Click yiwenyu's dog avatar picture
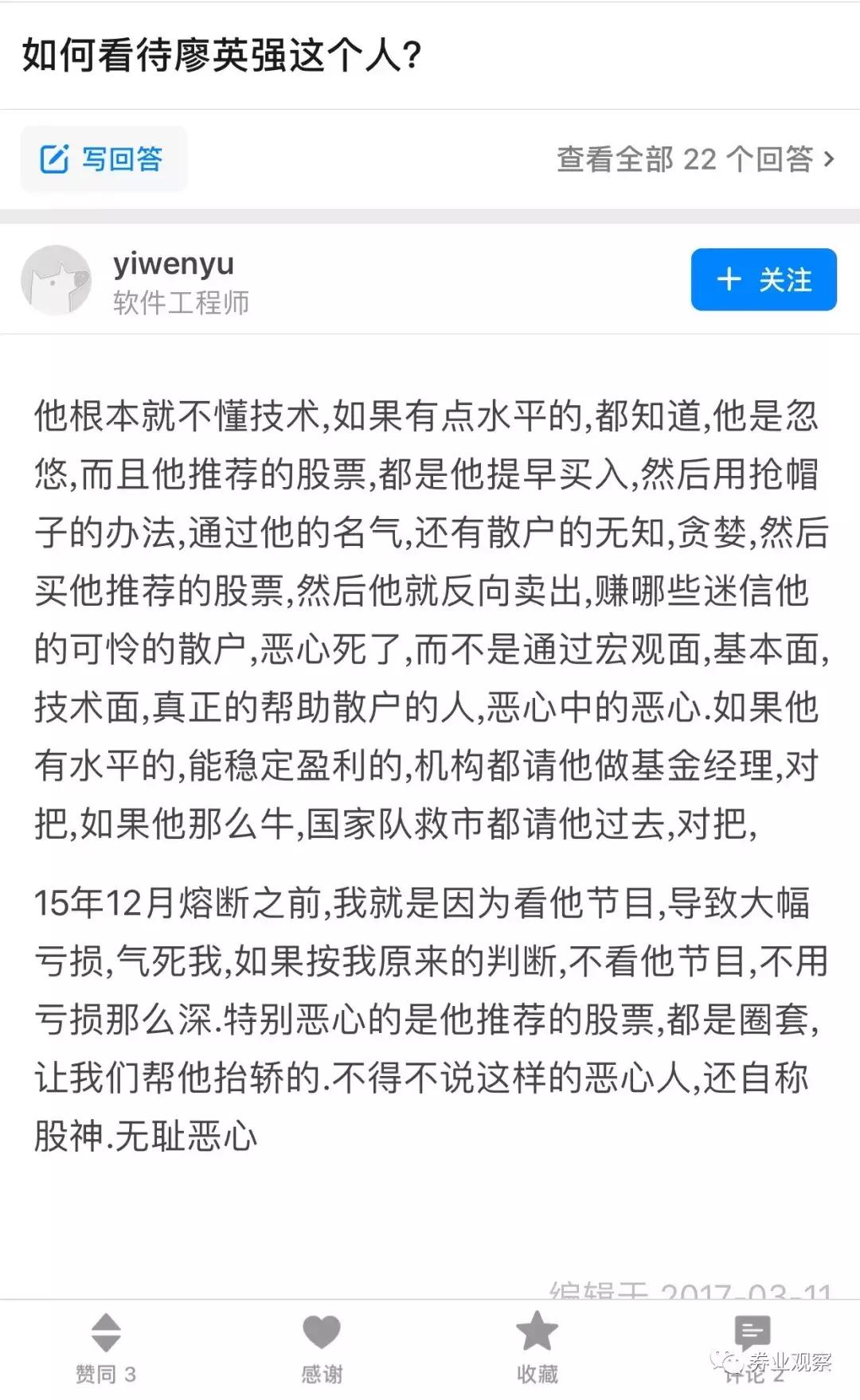The image size is (860, 1400). [x=57, y=281]
